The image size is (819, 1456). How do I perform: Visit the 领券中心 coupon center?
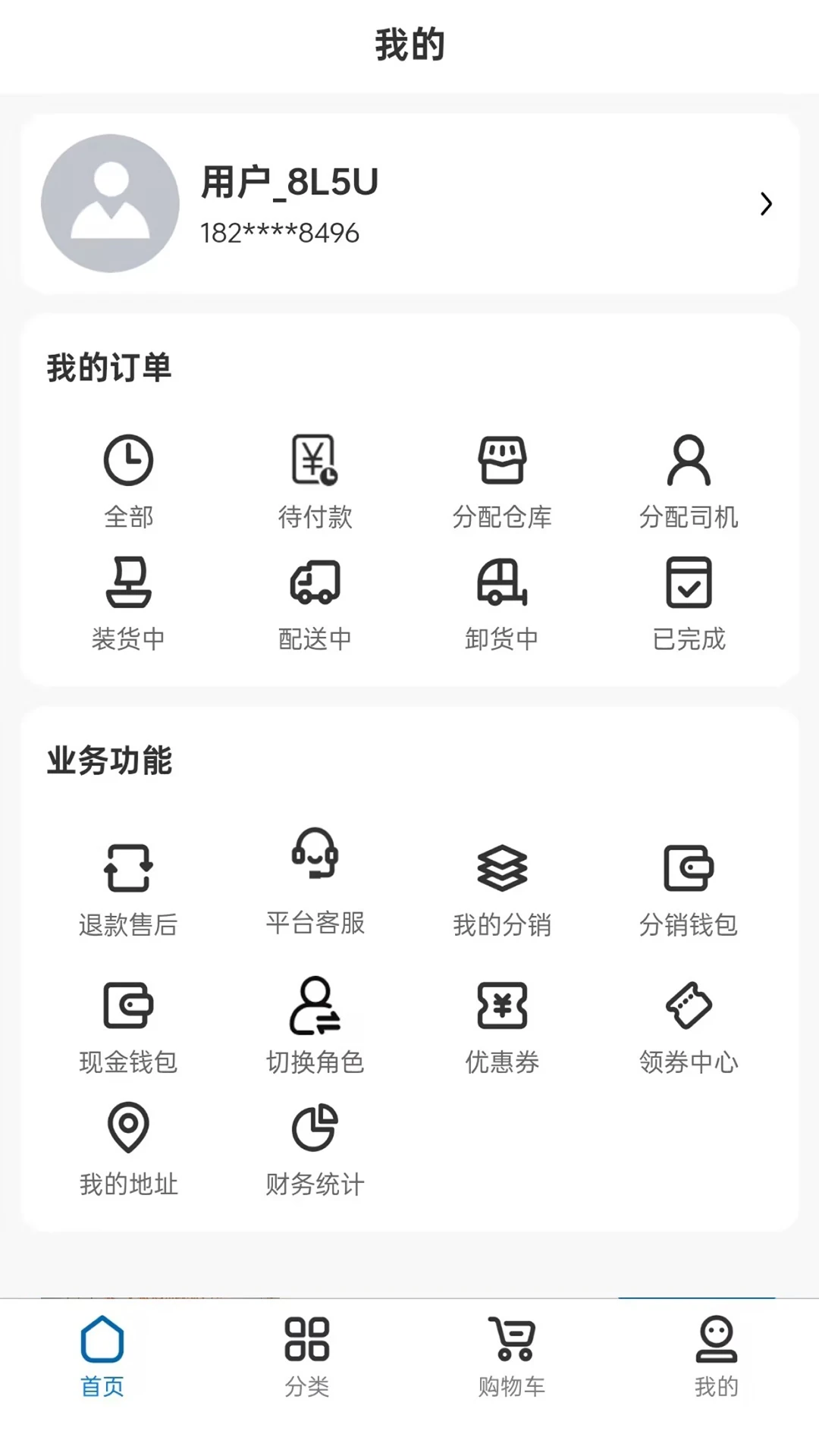[689, 1009]
